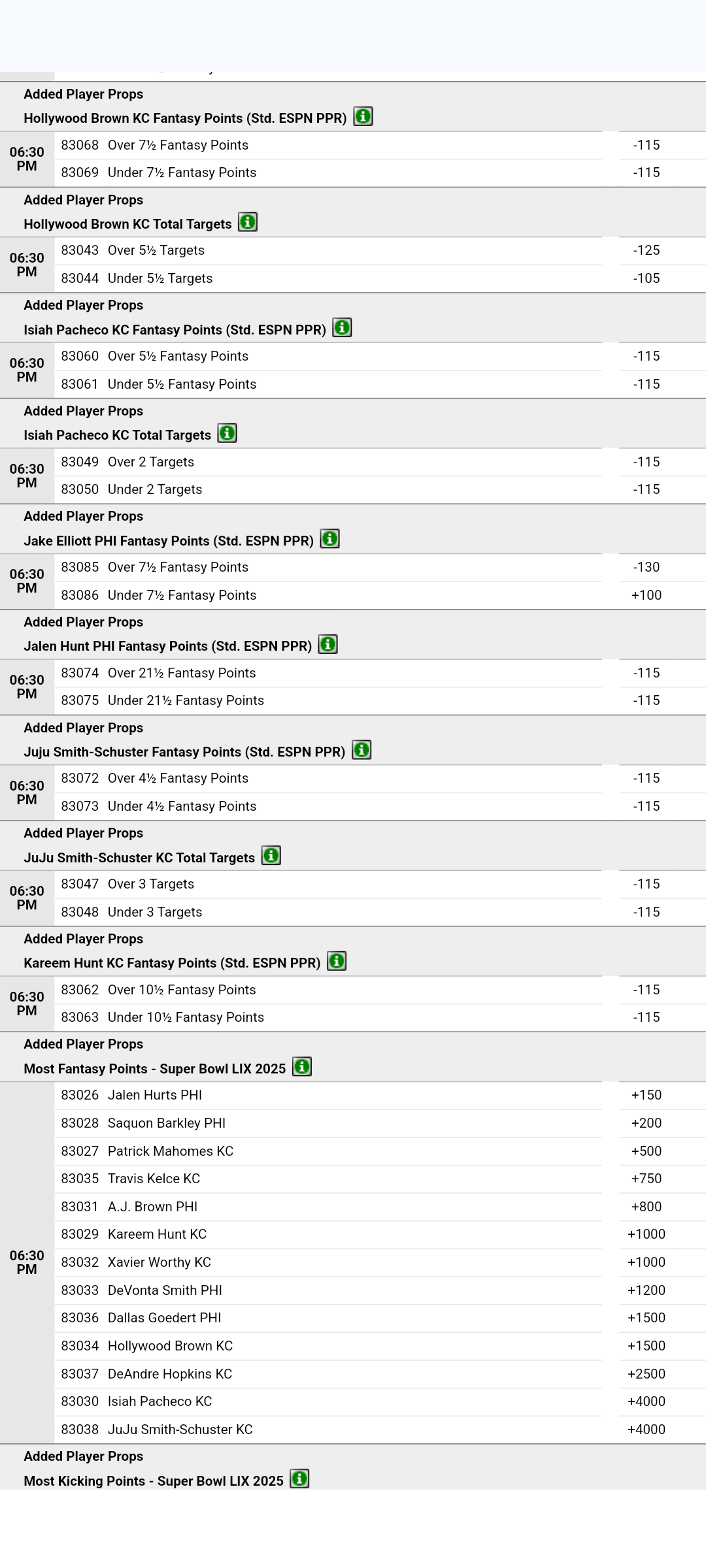Open info for Hollywood Brown KC Fantasy Points

(363, 117)
